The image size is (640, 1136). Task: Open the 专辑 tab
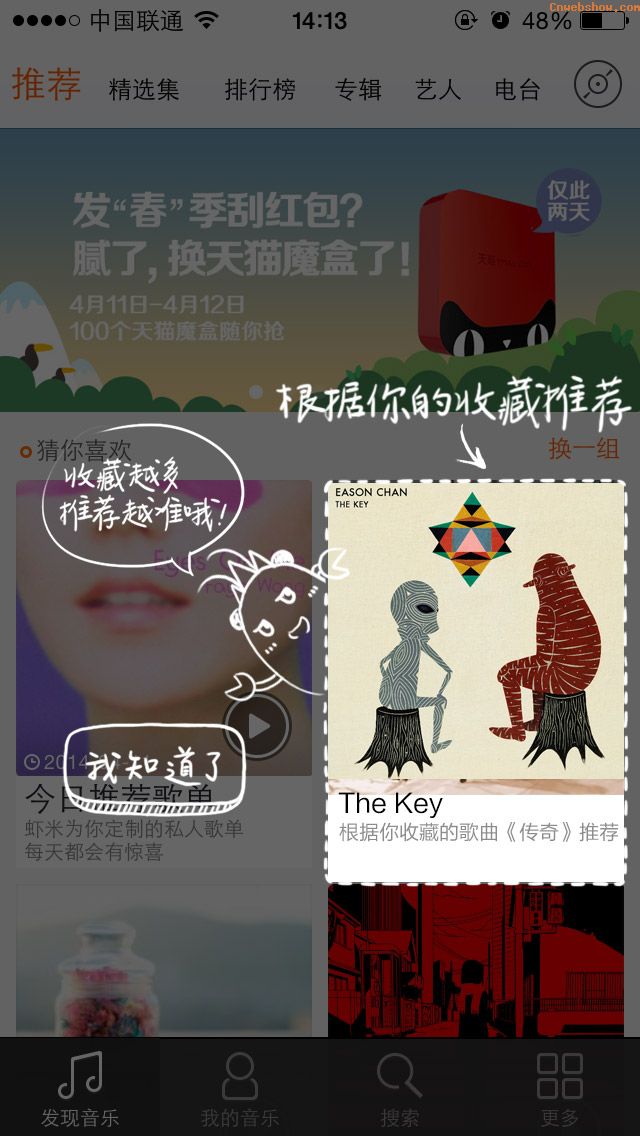[358, 90]
